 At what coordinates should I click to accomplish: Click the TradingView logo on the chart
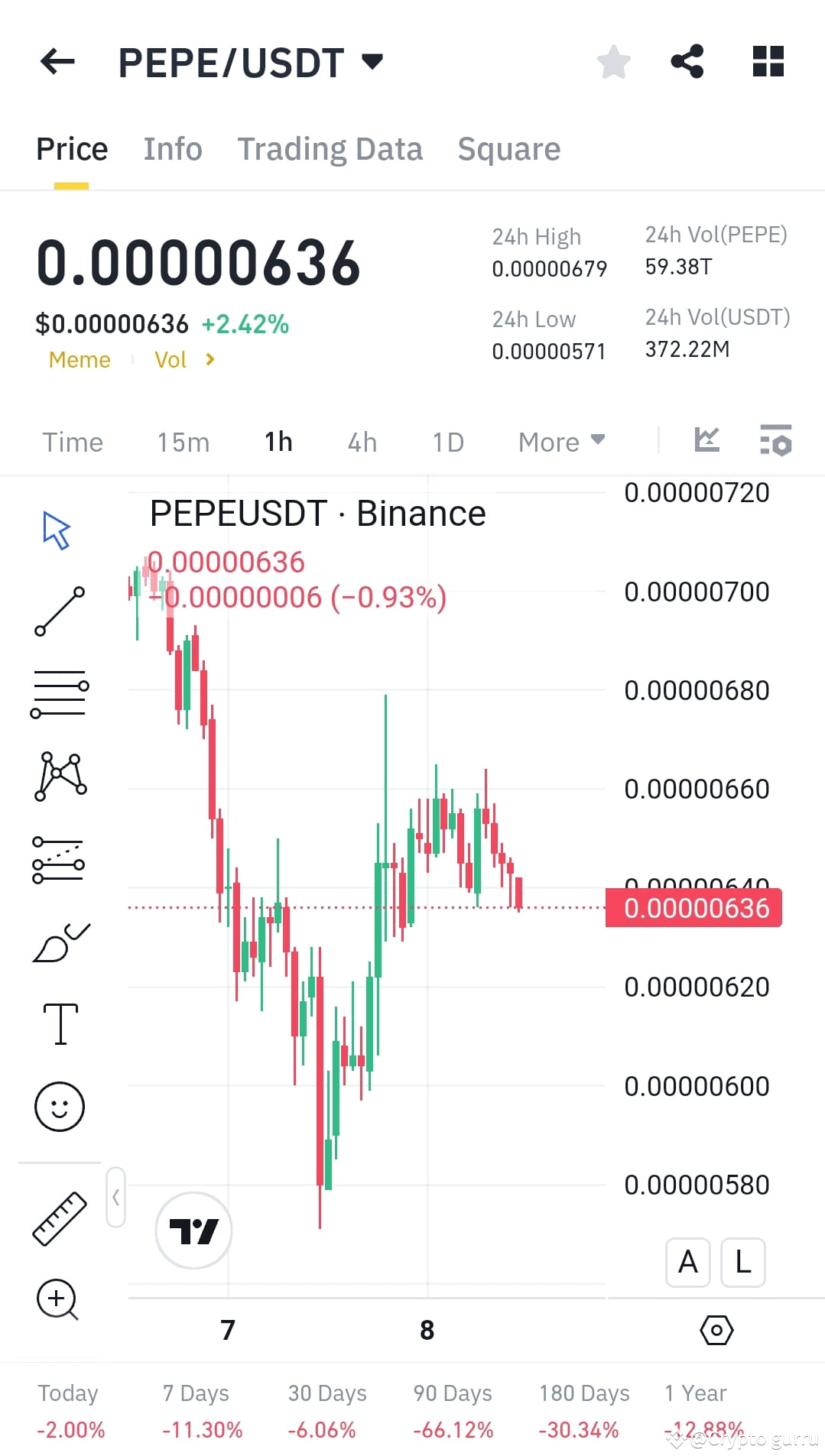193,1230
